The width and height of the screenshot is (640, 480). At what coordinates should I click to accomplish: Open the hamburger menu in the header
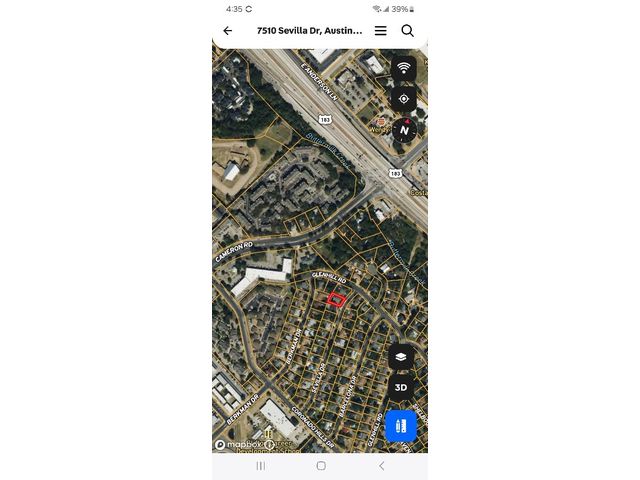pos(381,31)
